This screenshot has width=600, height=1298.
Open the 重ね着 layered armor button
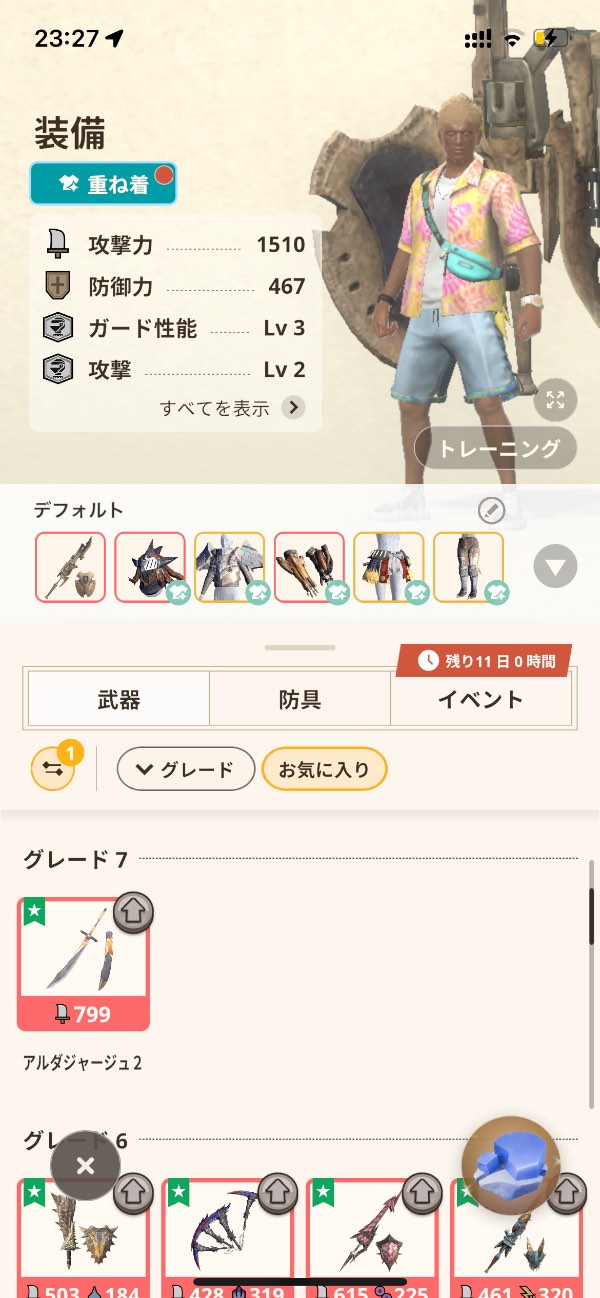pos(103,184)
